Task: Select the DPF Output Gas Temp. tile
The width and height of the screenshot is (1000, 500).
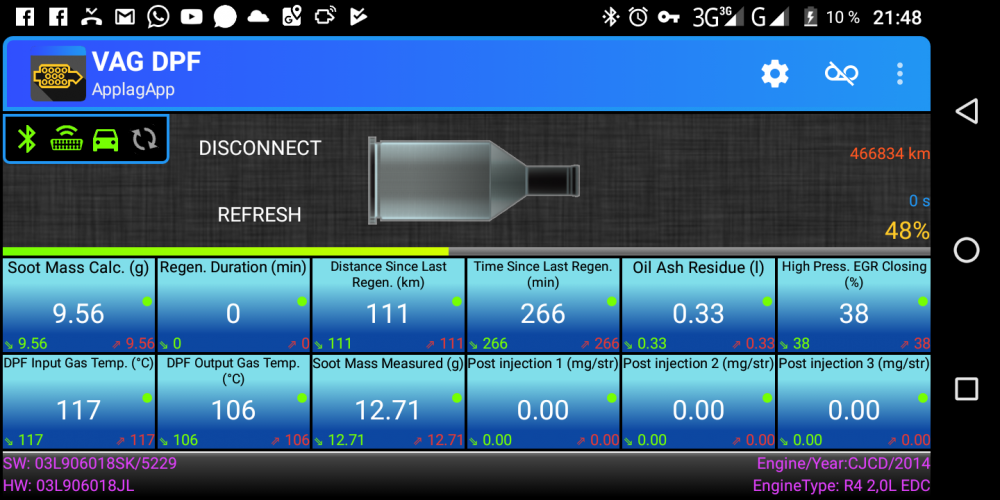Action: pos(233,401)
